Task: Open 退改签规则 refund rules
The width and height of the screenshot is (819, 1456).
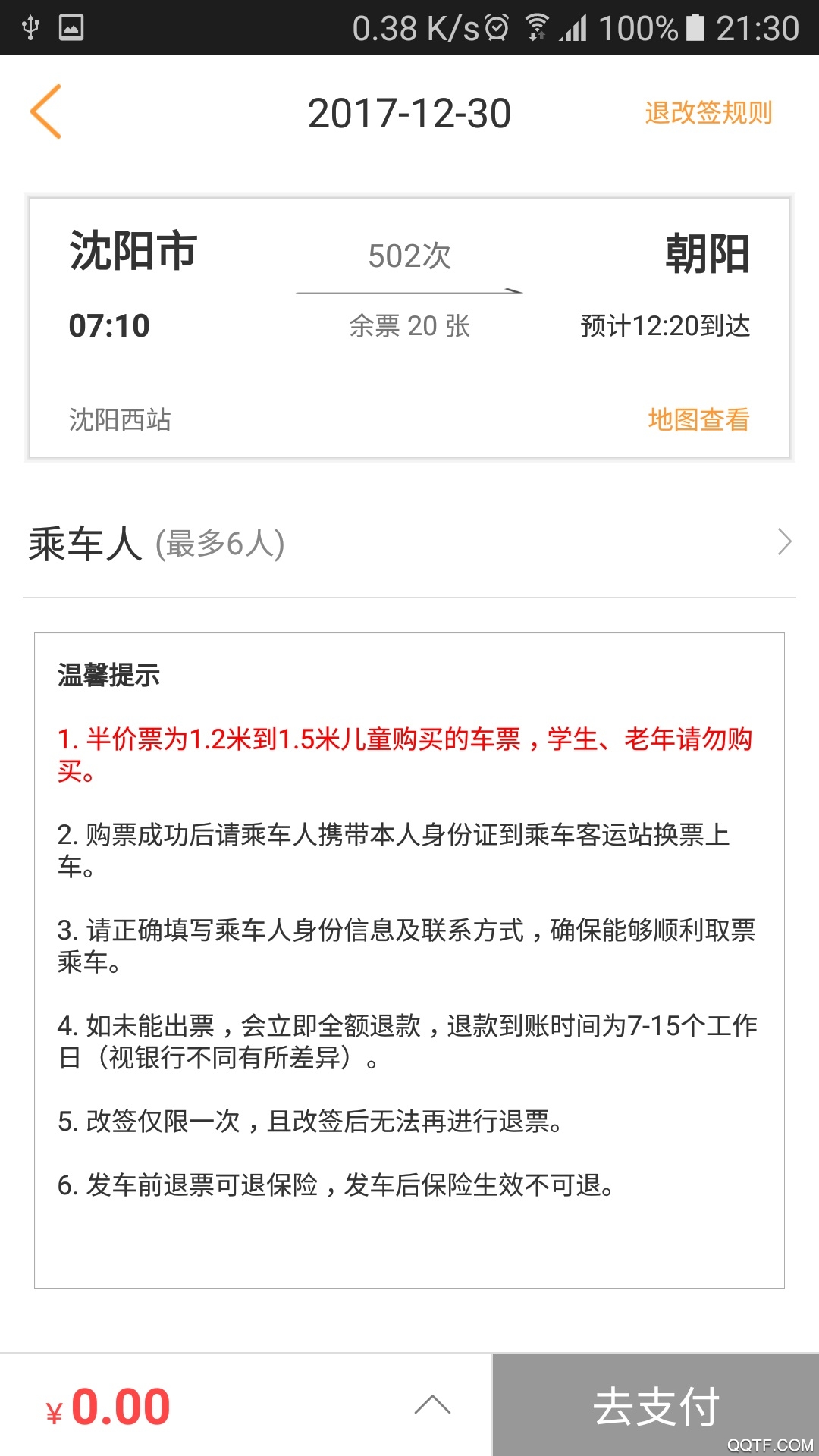Action: [708, 113]
